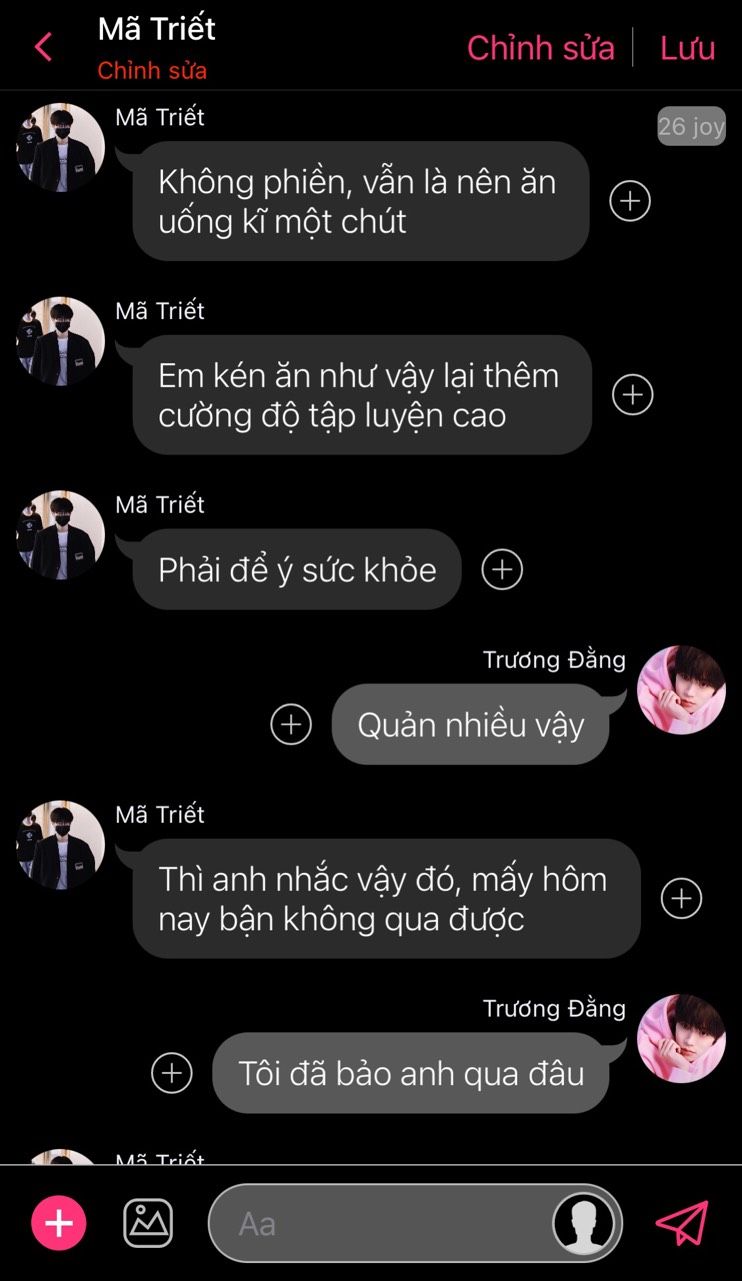Save the chat with Lưu
742x1281 pixels.
click(688, 47)
